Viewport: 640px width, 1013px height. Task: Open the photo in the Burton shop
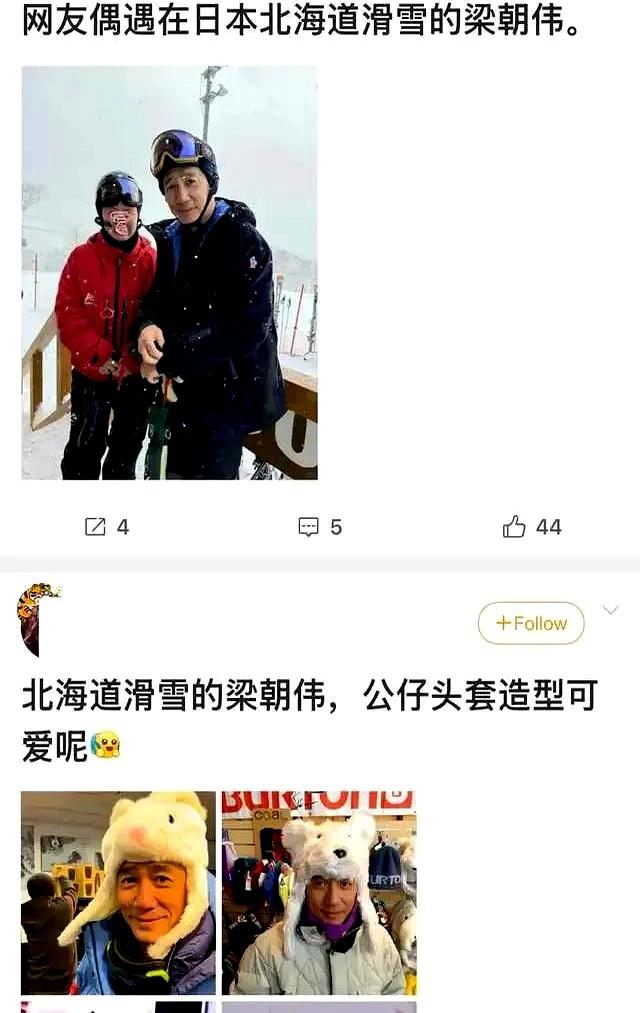point(319,892)
